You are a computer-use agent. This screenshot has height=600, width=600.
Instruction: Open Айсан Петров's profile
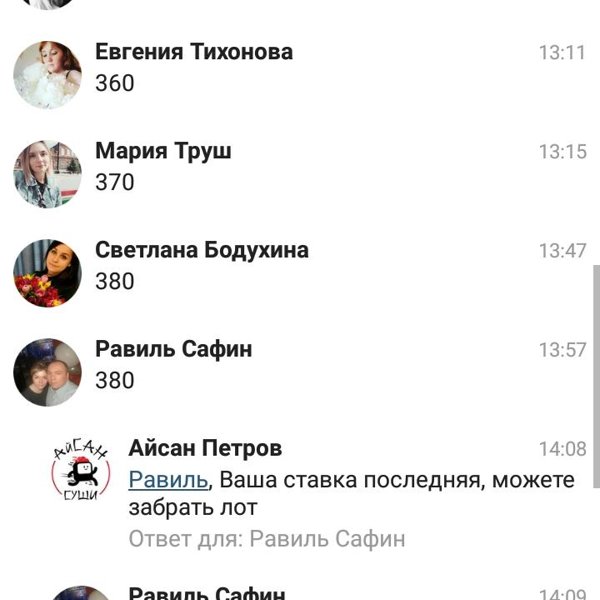[x=205, y=448]
